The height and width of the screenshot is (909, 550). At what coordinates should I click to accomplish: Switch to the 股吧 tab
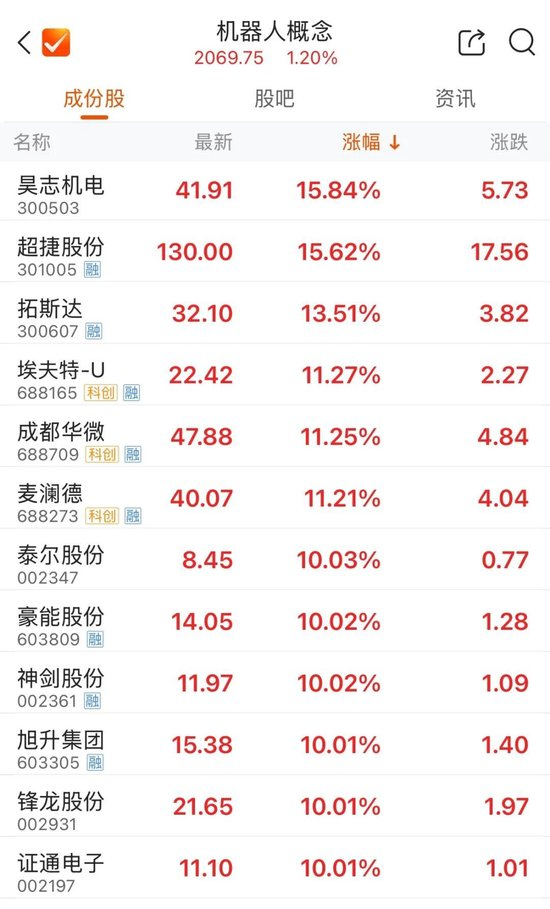click(x=275, y=99)
